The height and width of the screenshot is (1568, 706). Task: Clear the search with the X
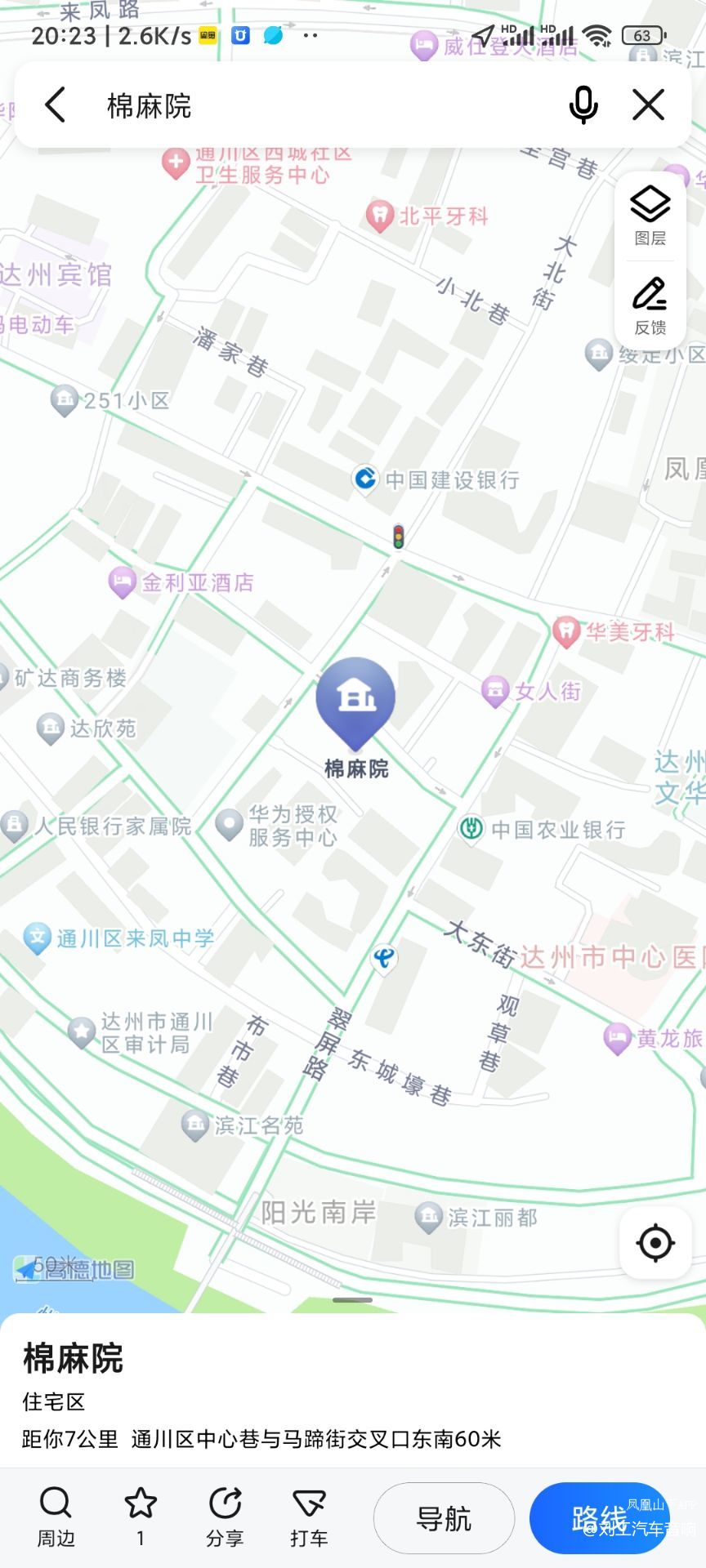(x=648, y=105)
